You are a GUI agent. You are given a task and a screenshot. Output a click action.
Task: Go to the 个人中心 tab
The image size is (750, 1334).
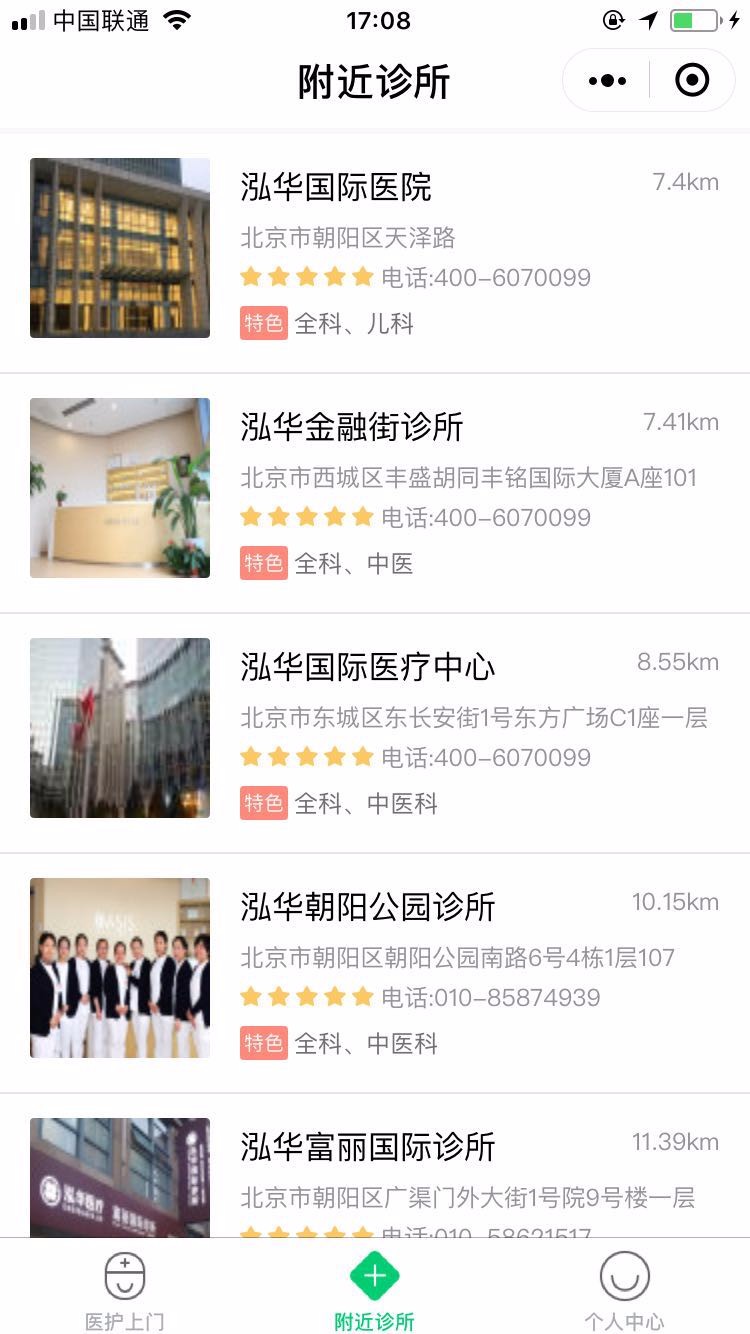(x=625, y=1289)
